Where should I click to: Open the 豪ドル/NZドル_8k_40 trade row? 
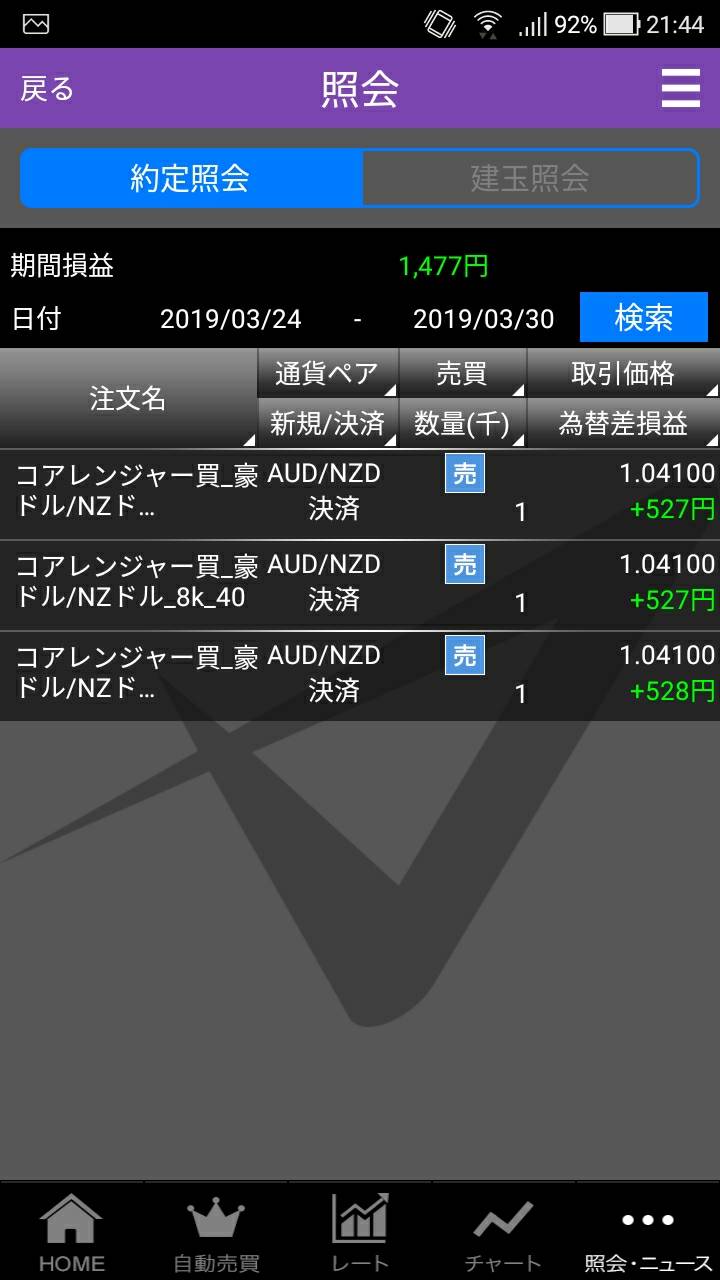[360, 584]
